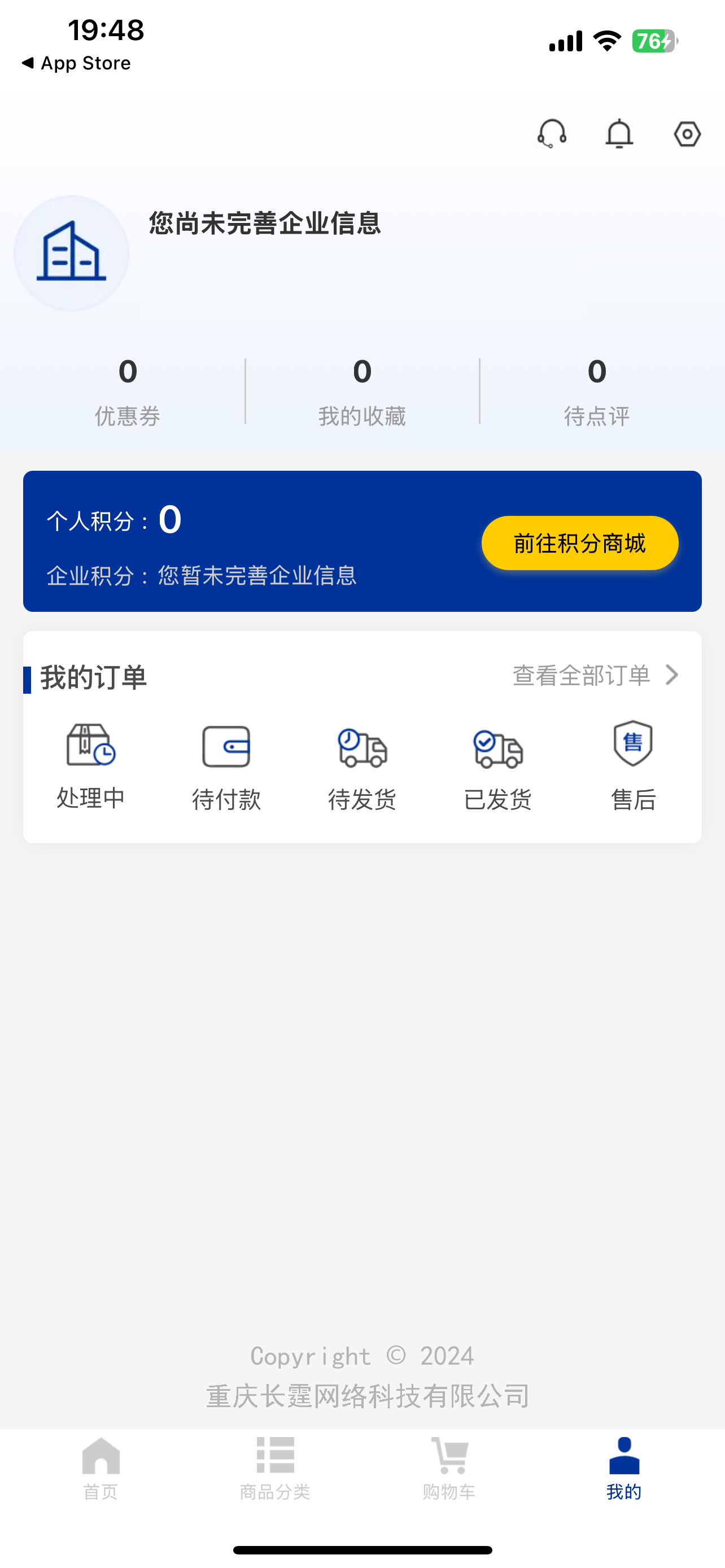Go to the points mall (前往积分商城)

579,543
